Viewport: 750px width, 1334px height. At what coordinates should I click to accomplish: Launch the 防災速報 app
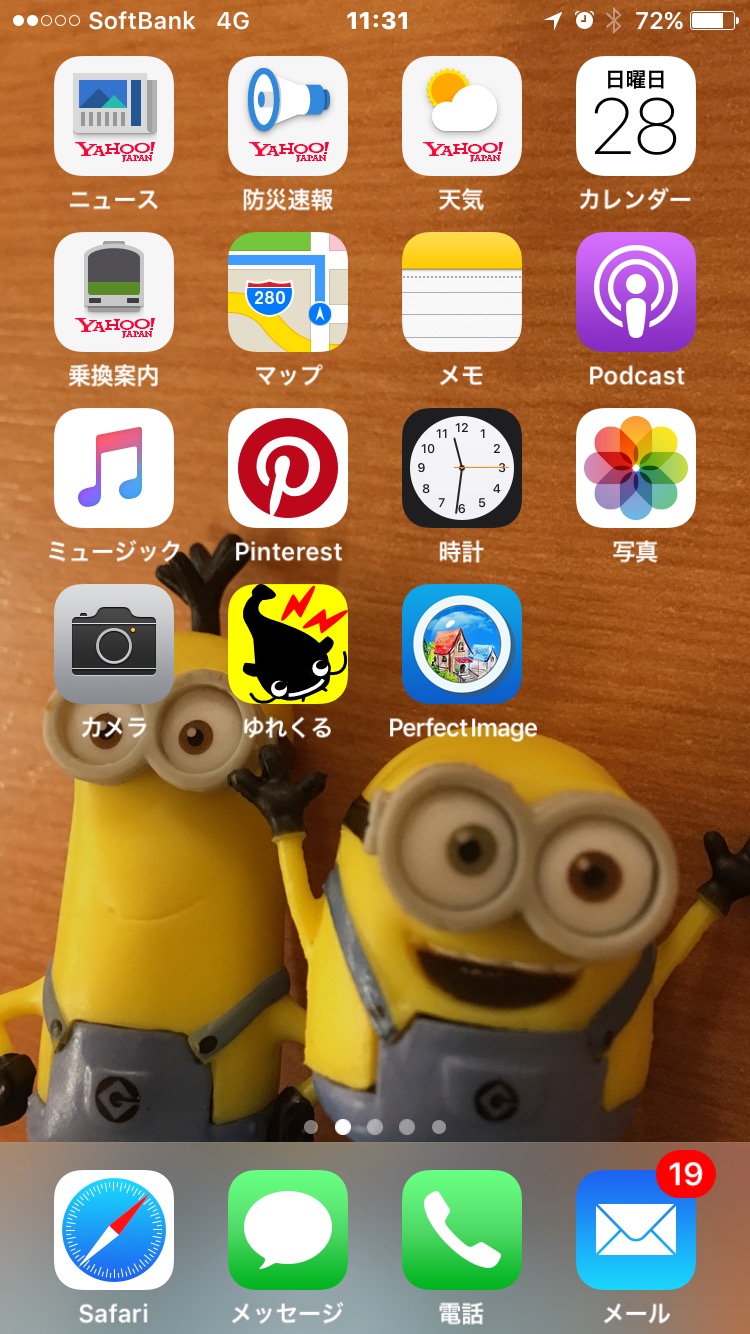pos(288,116)
